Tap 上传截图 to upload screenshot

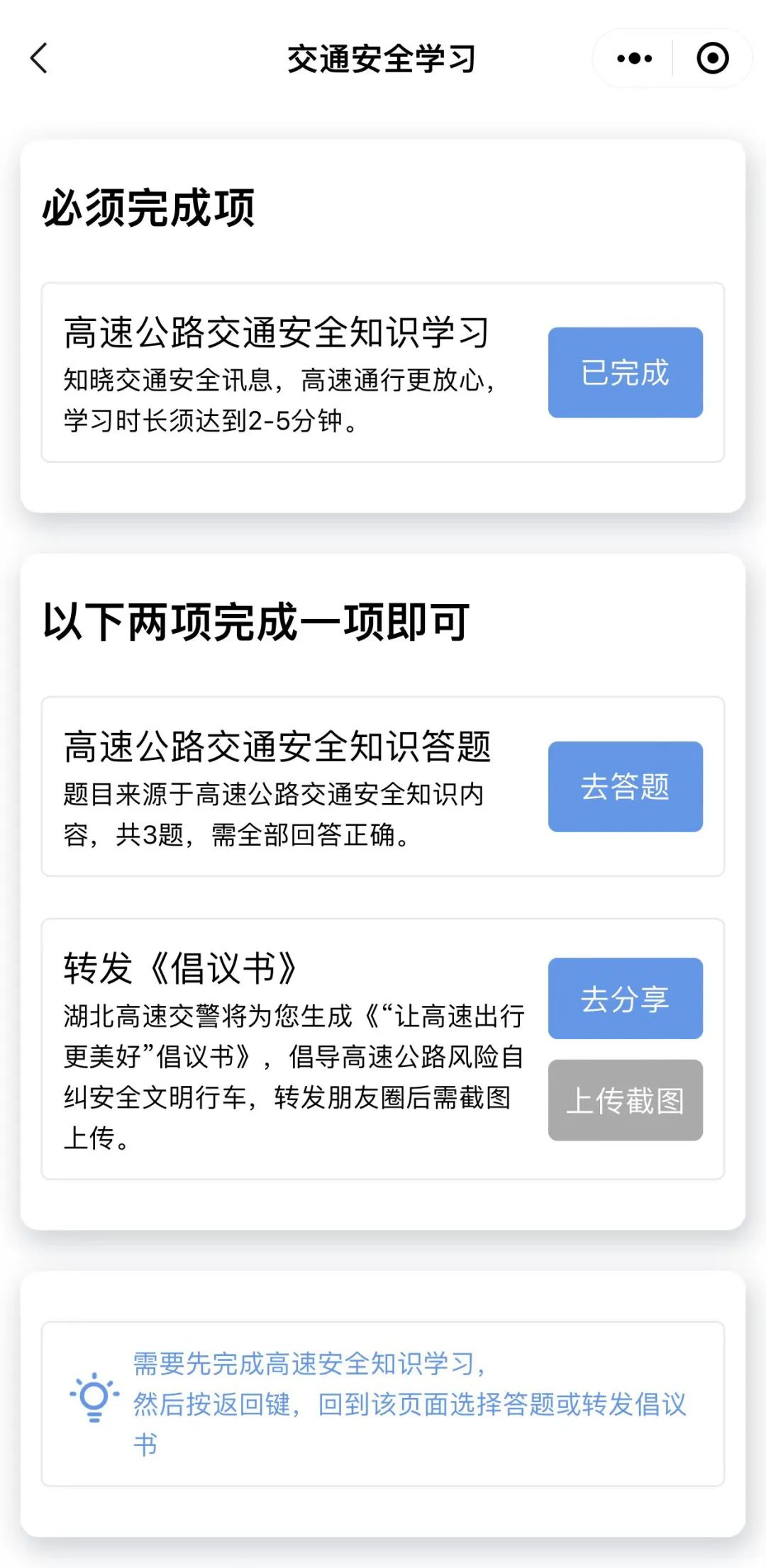tap(625, 1099)
